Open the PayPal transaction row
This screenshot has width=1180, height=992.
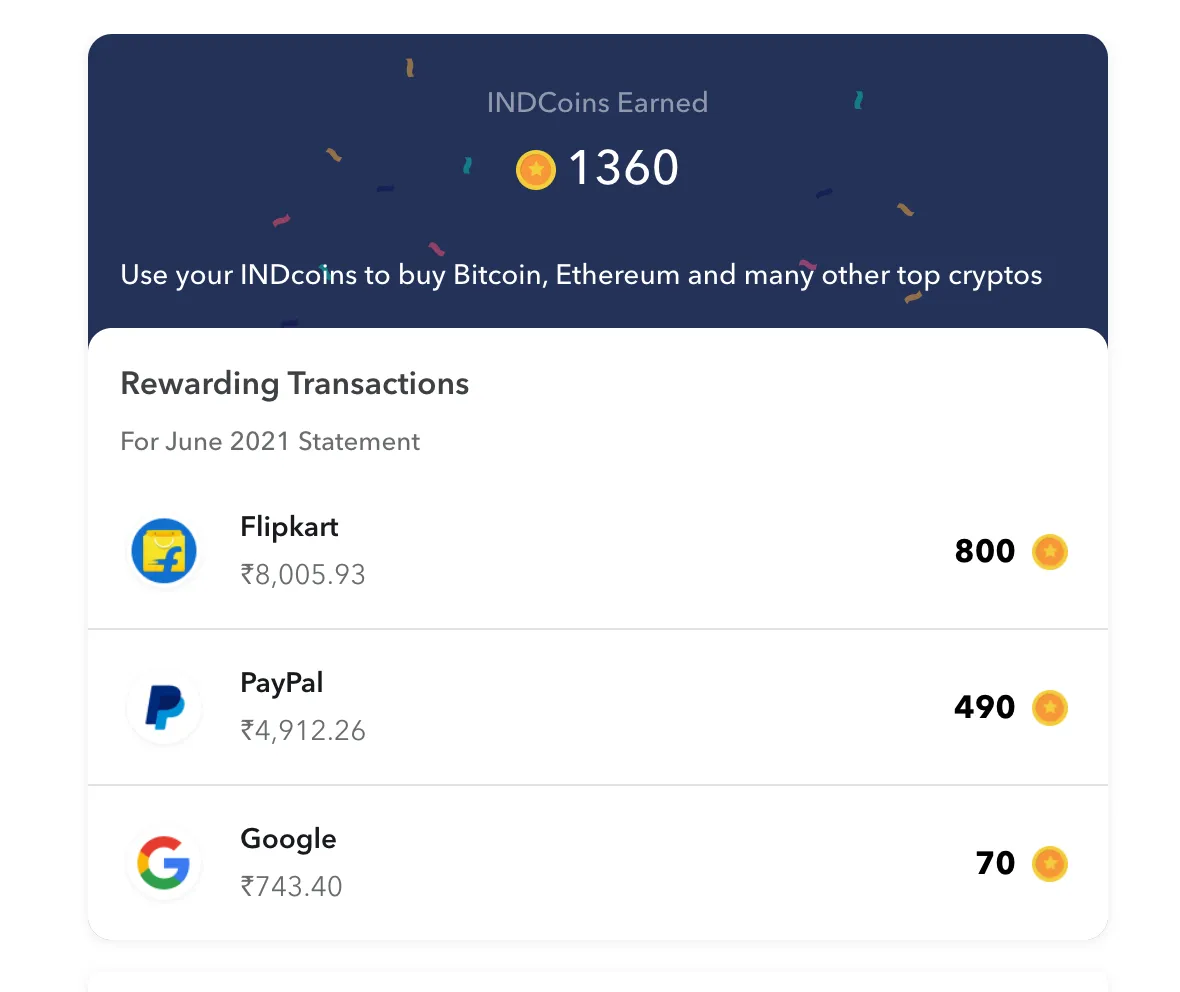(597, 707)
